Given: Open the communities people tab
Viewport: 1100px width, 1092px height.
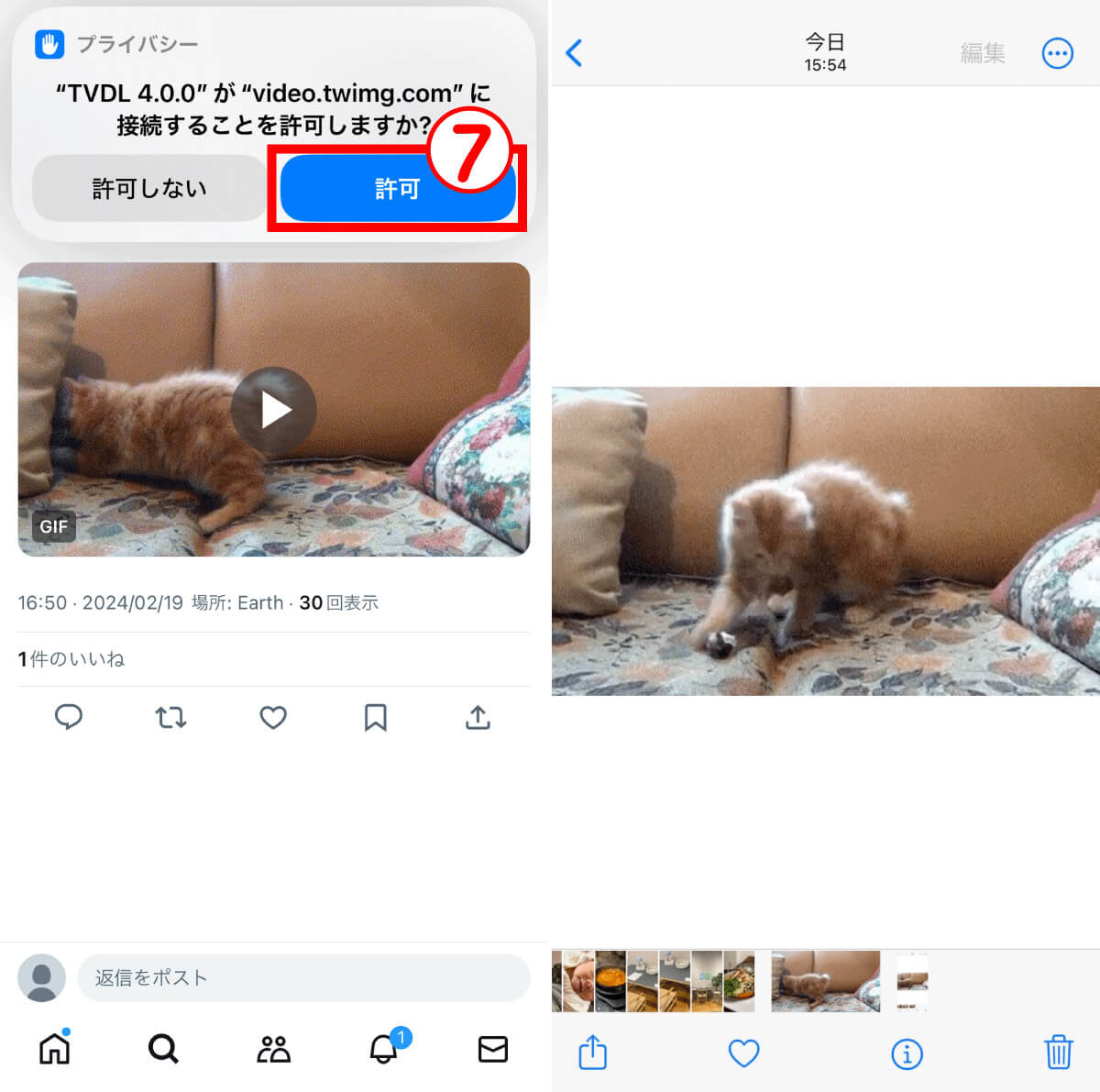Looking at the screenshot, I should (273, 1048).
